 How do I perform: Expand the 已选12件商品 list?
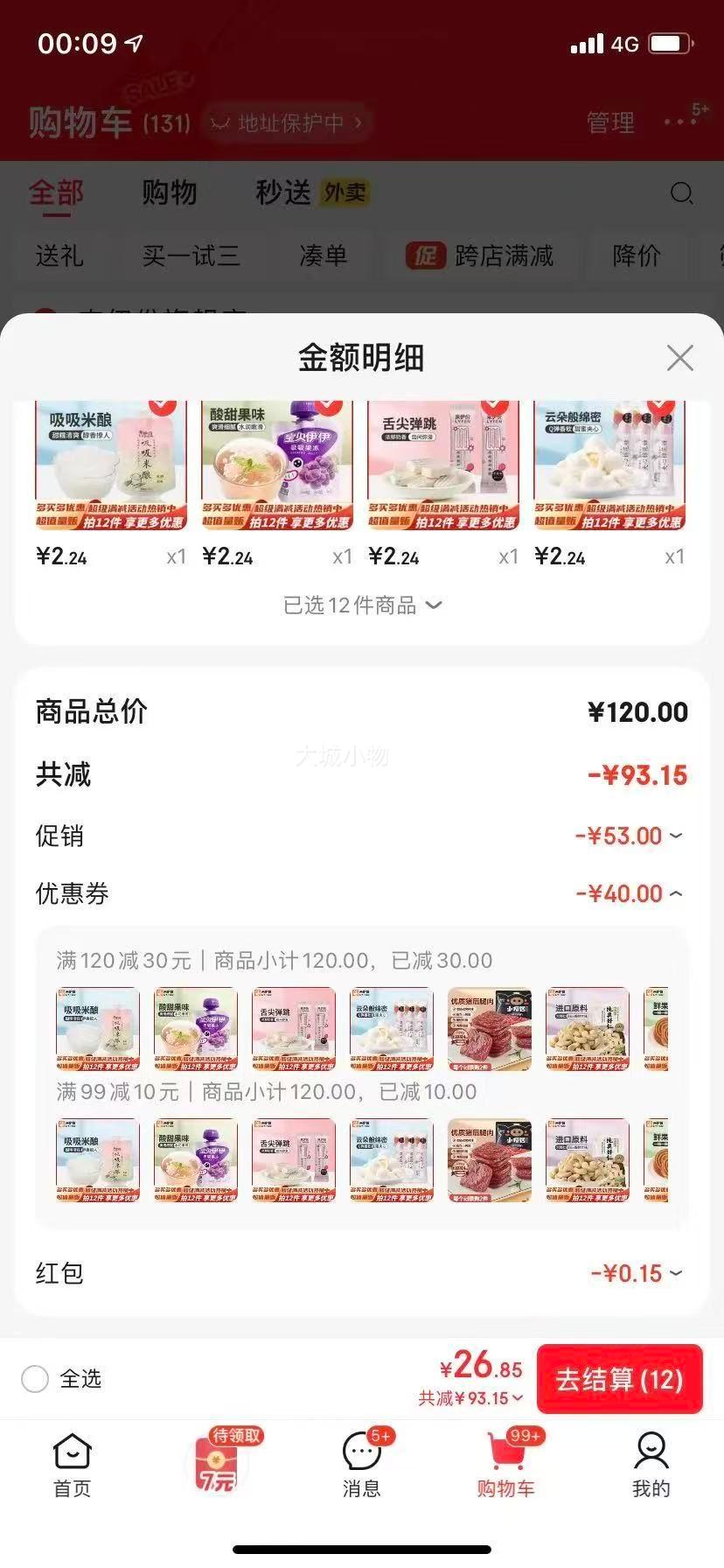click(x=362, y=605)
